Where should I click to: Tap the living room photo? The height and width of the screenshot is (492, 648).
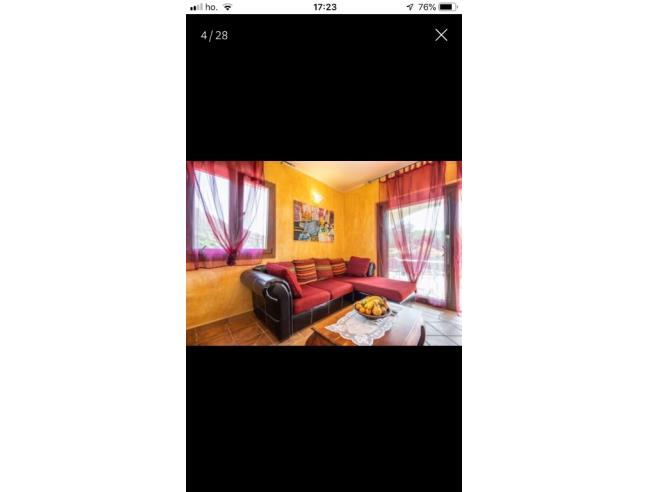coord(324,253)
